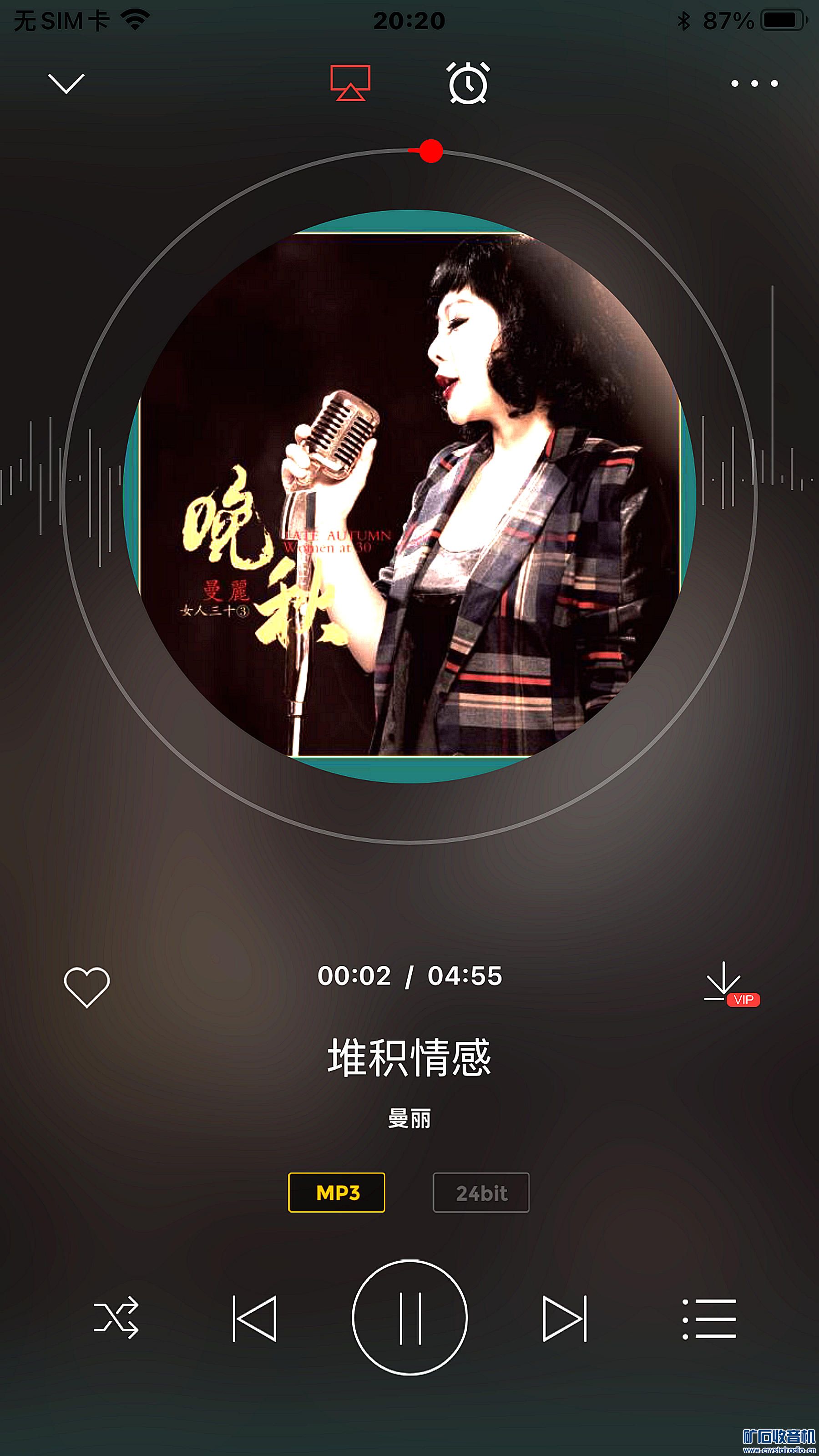Tap the red progress knob on the ring
Image resolution: width=819 pixels, height=1456 pixels.
coord(431,151)
